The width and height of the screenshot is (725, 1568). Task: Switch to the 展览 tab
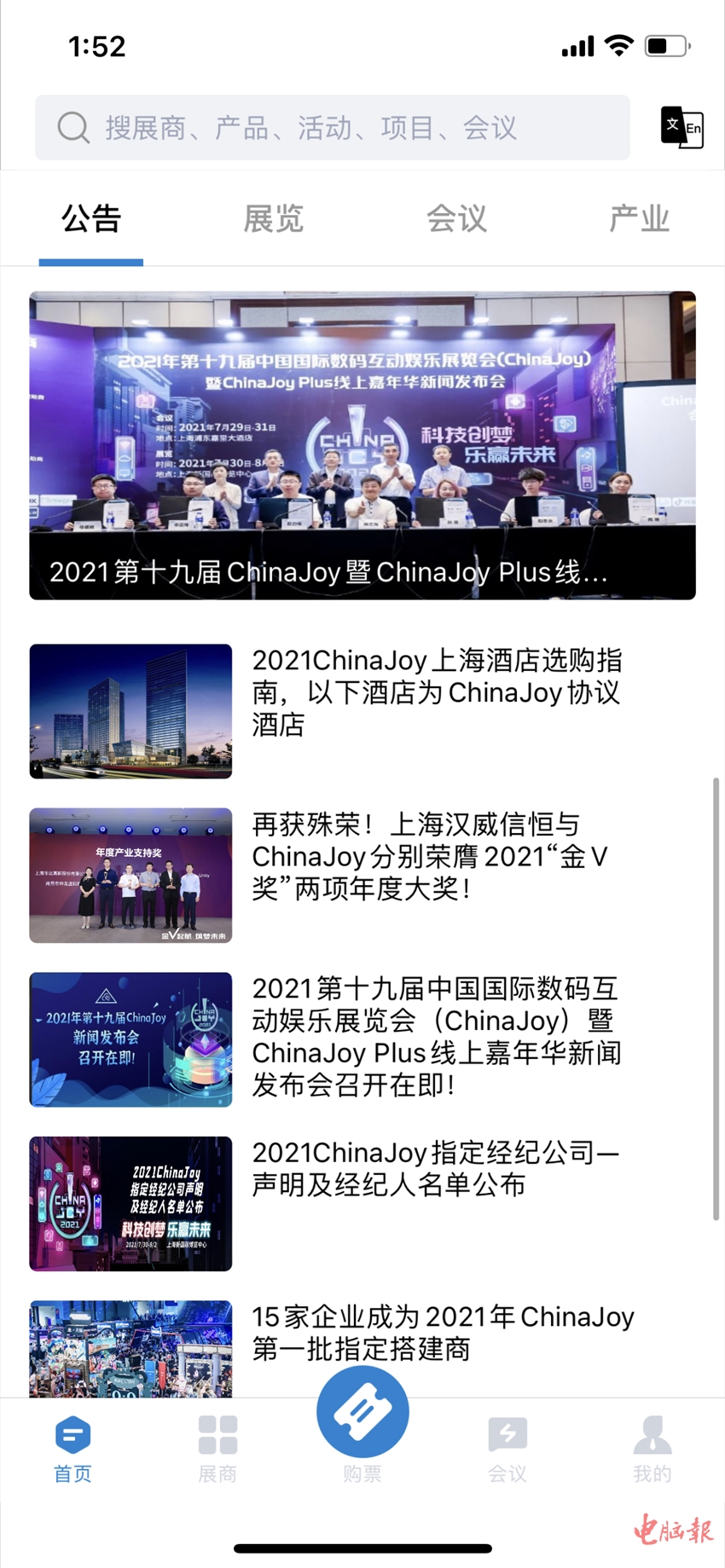point(273,219)
